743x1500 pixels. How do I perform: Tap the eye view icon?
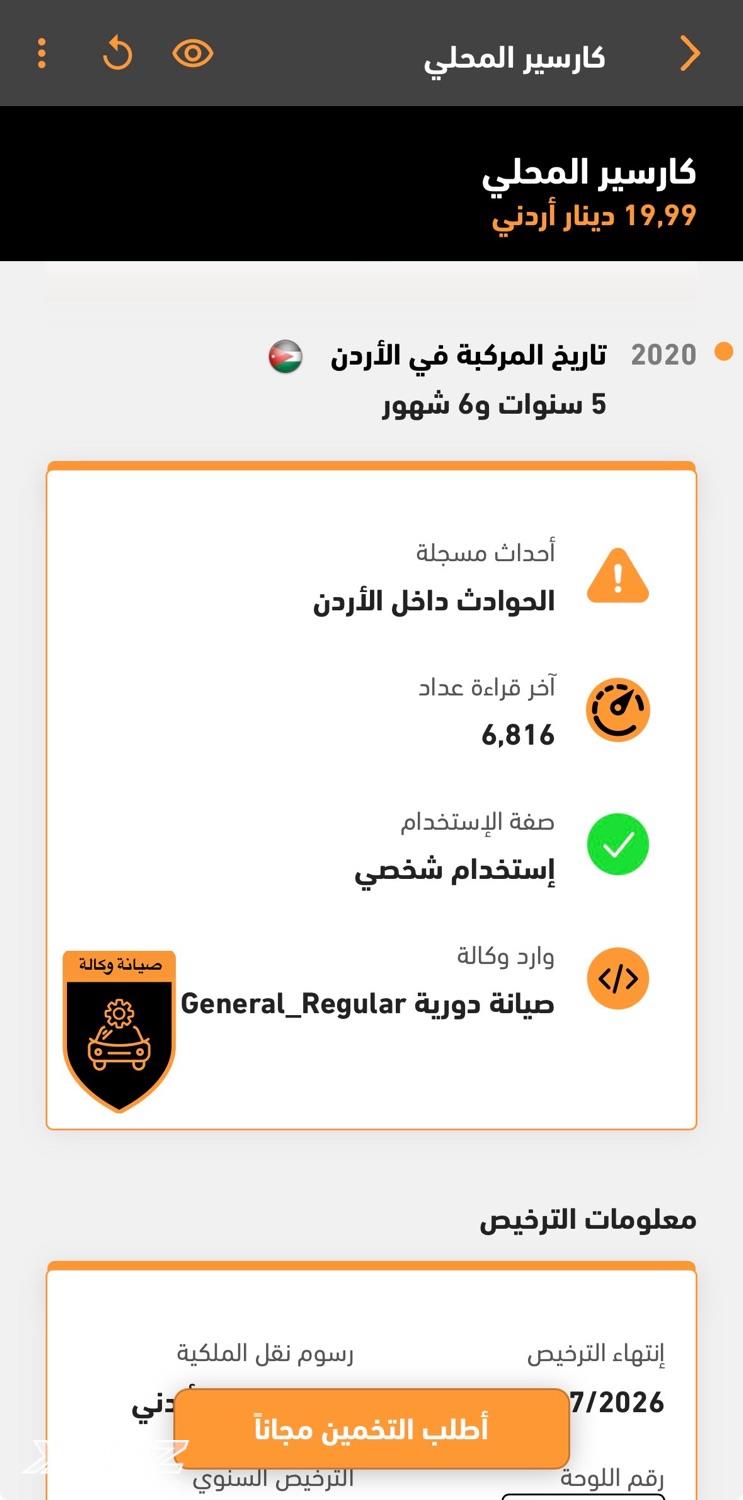(x=193, y=53)
